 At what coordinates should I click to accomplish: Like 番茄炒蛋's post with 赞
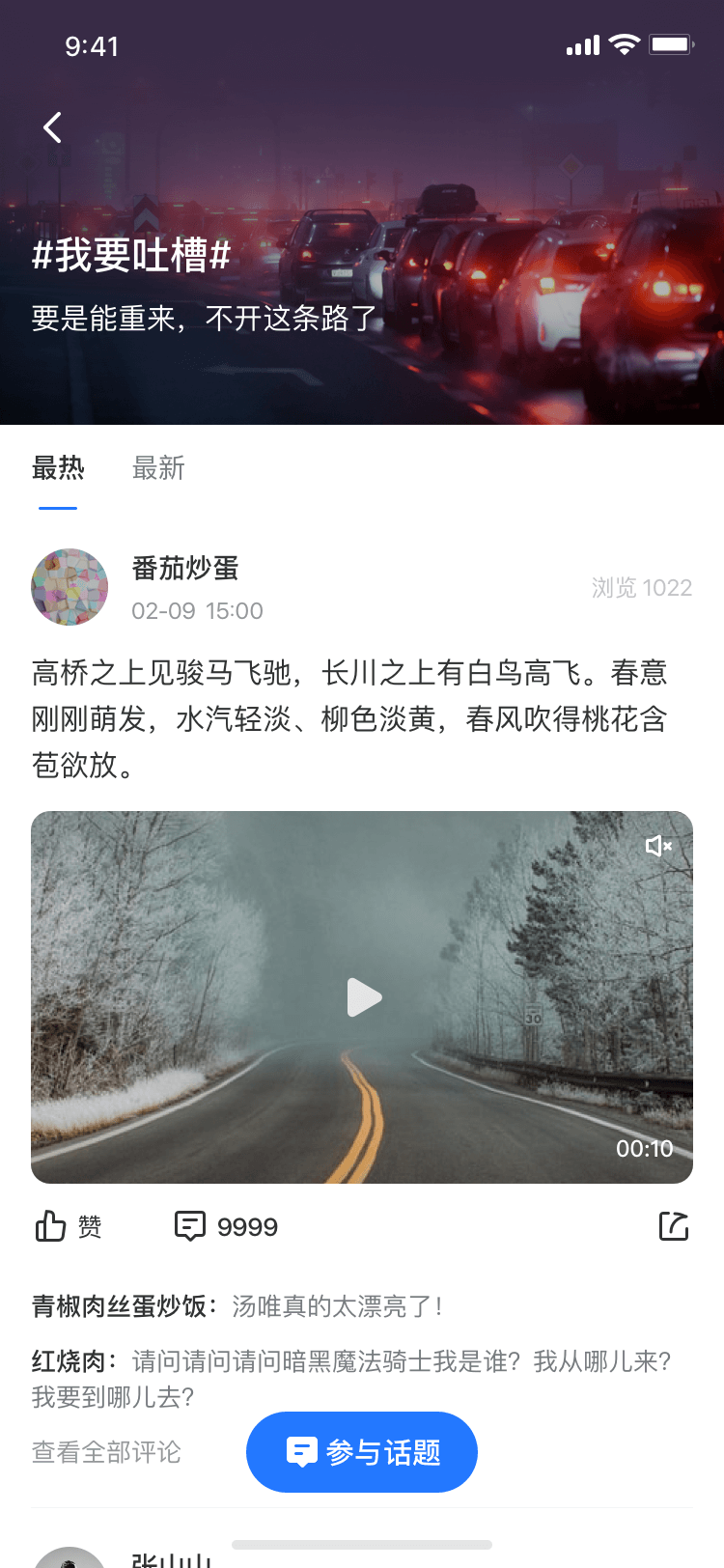click(x=68, y=1226)
